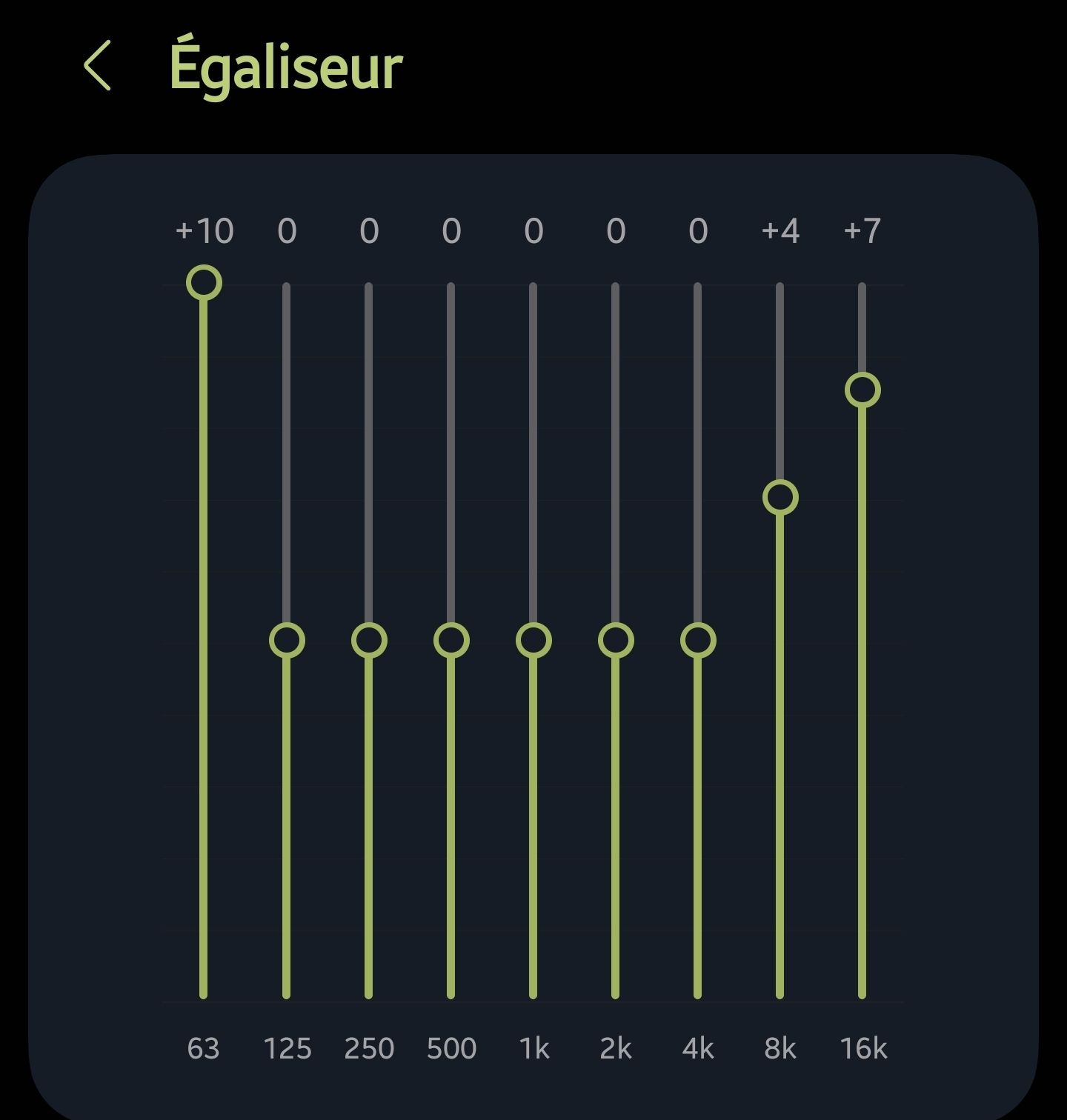Select the 500 Hz band handle
This screenshot has width=1067, height=1120.
coord(451,640)
